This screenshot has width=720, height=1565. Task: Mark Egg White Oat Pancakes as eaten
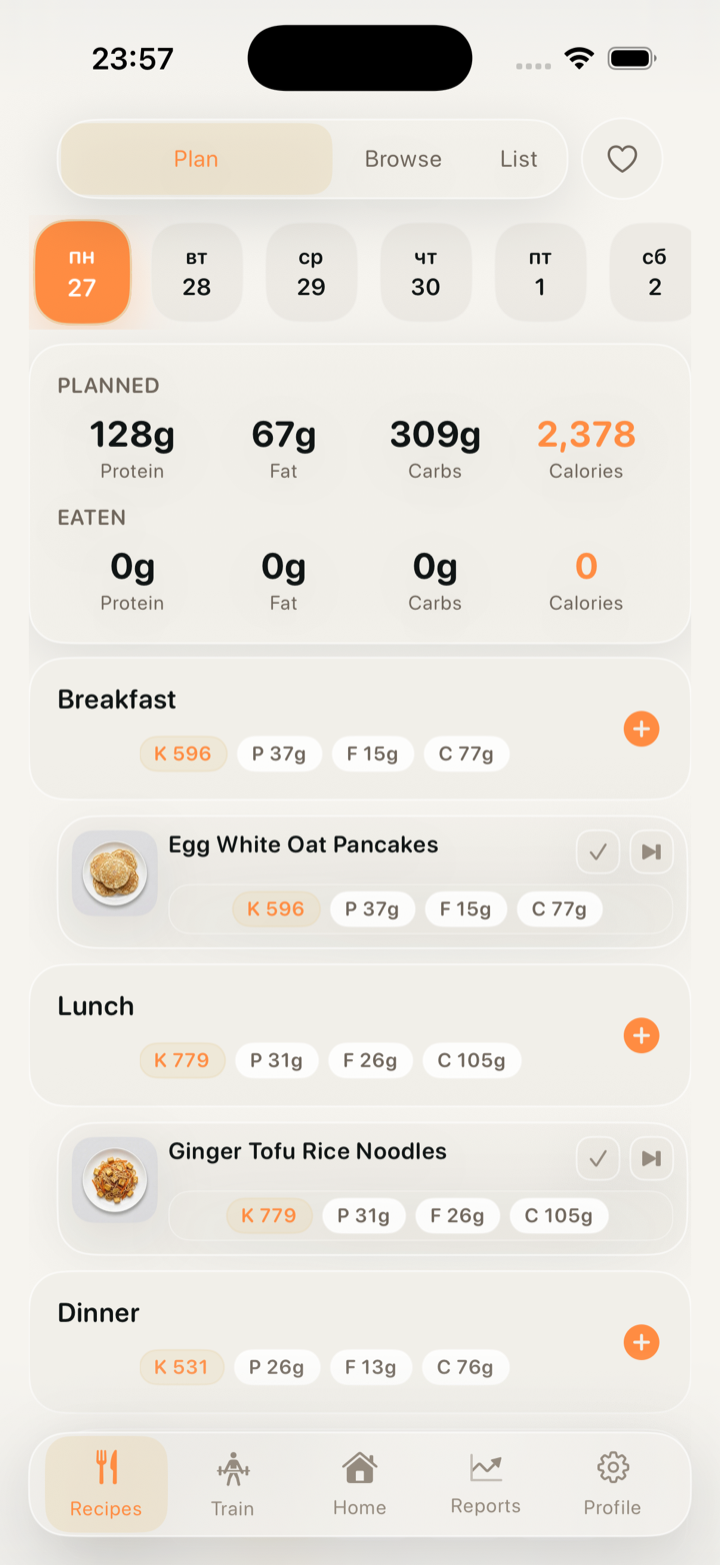597,852
